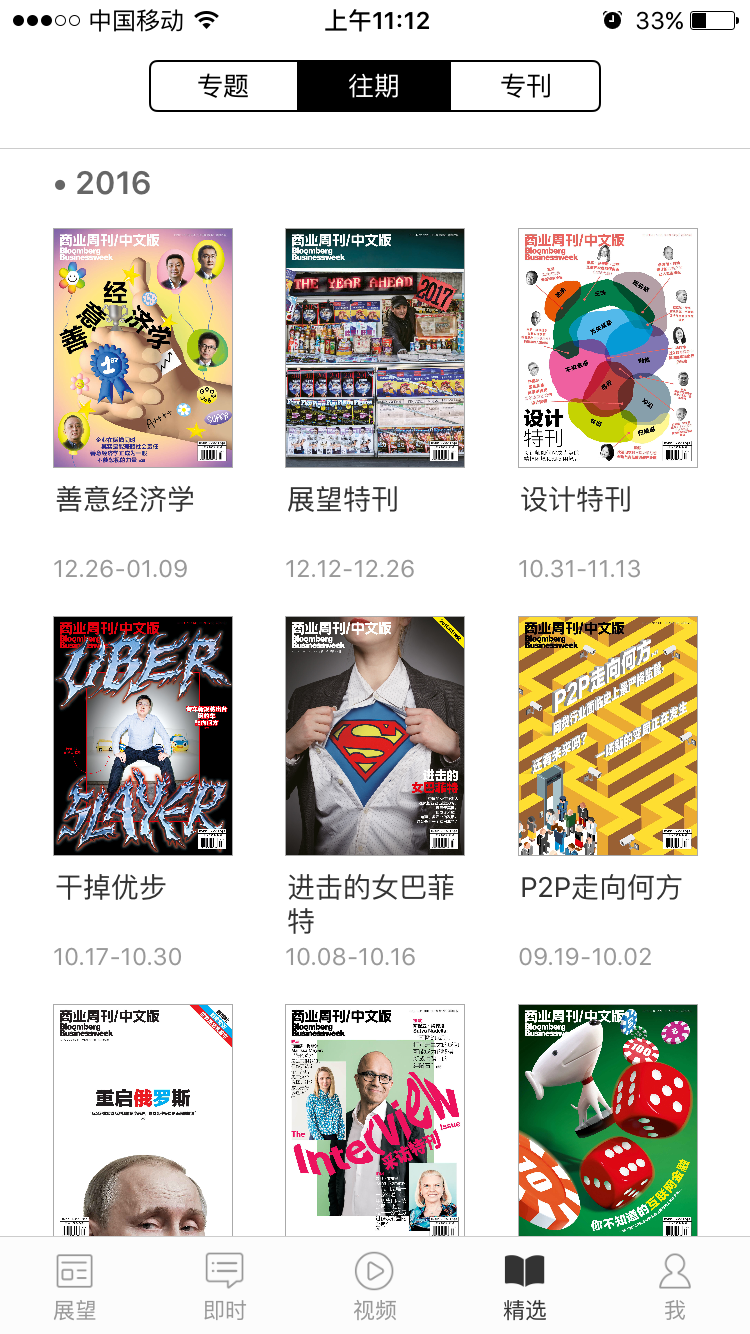Open the 进击的女巴菲特 issue
The image size is (750, 1334).
pyautogui.click(x=375, y=736)
